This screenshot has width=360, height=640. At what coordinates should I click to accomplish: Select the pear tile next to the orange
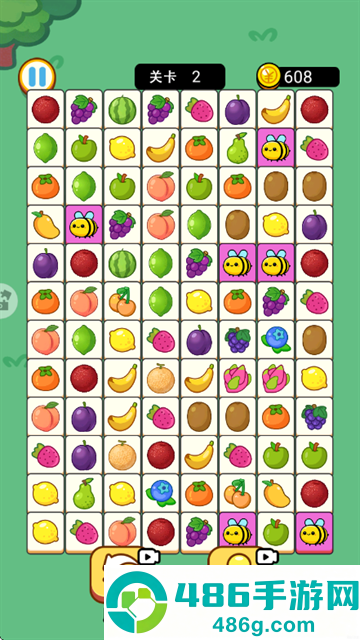tap(237, 148)
